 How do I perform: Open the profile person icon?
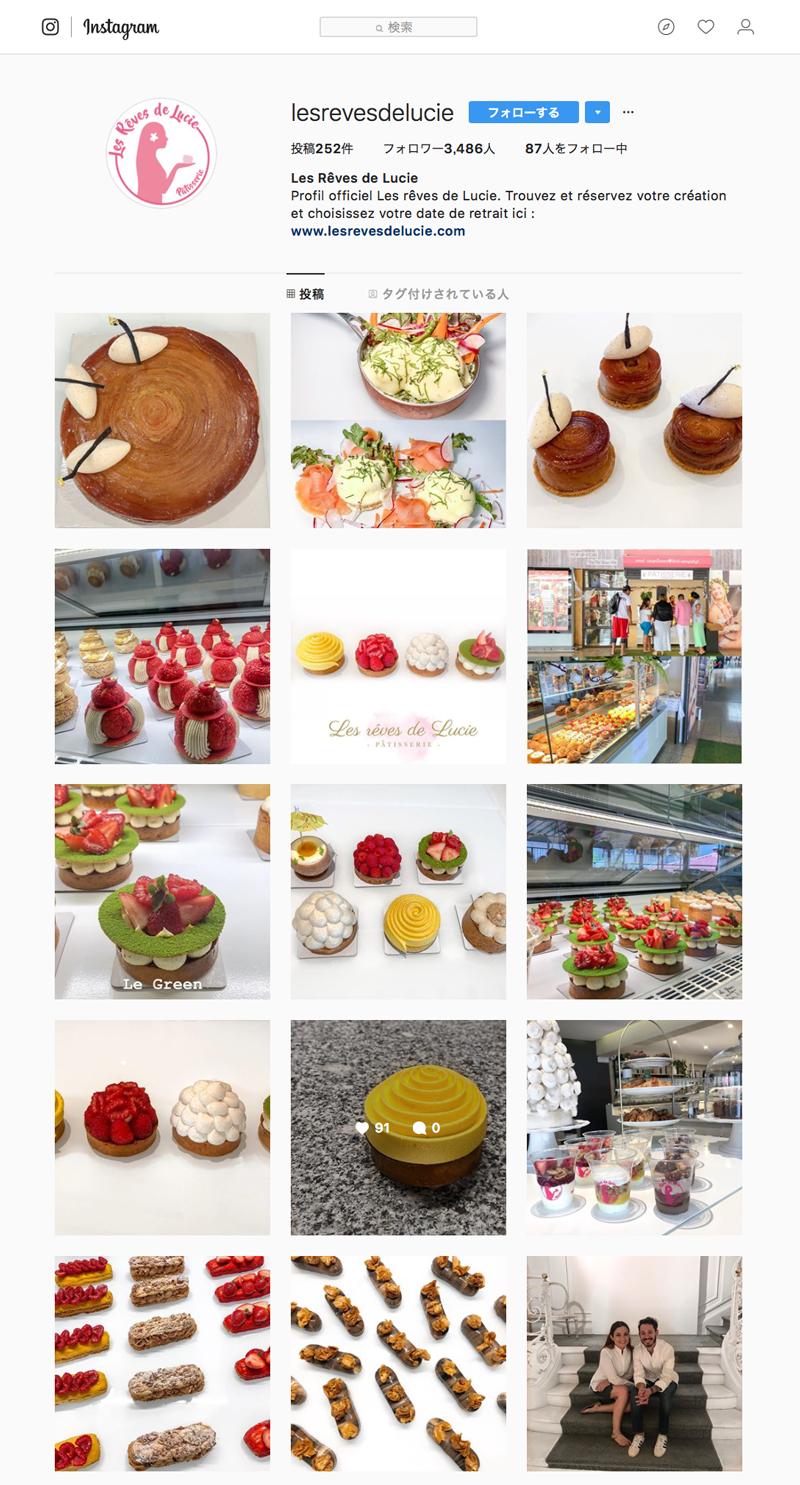point(745,27)
